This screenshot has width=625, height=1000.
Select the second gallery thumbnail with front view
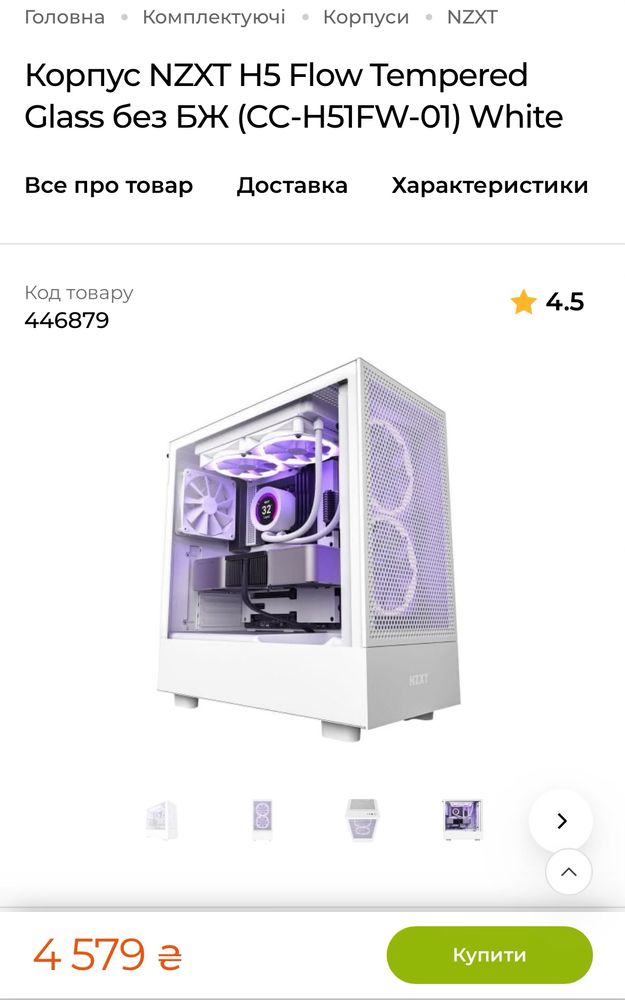point(263,820)
